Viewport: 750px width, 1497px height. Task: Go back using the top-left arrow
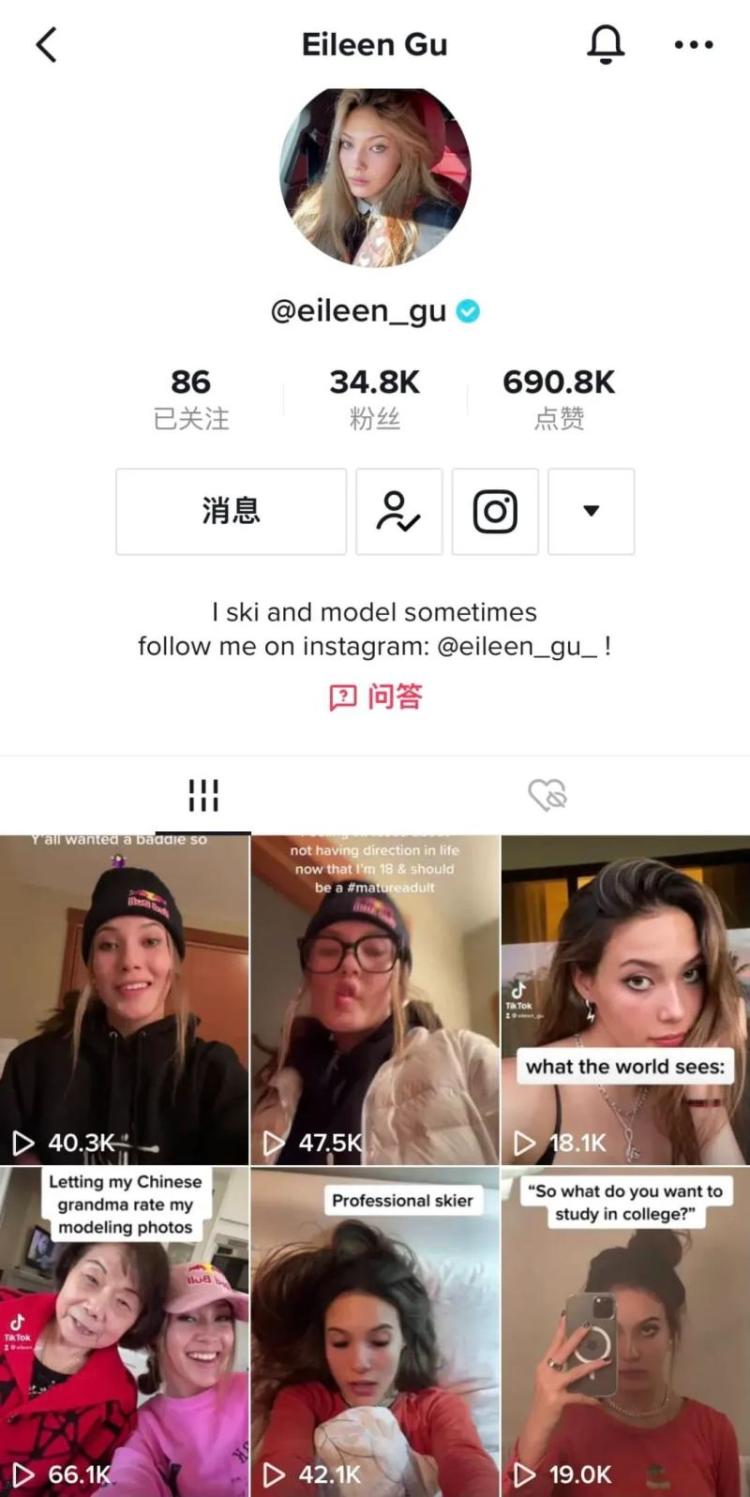tap(46, 45)
